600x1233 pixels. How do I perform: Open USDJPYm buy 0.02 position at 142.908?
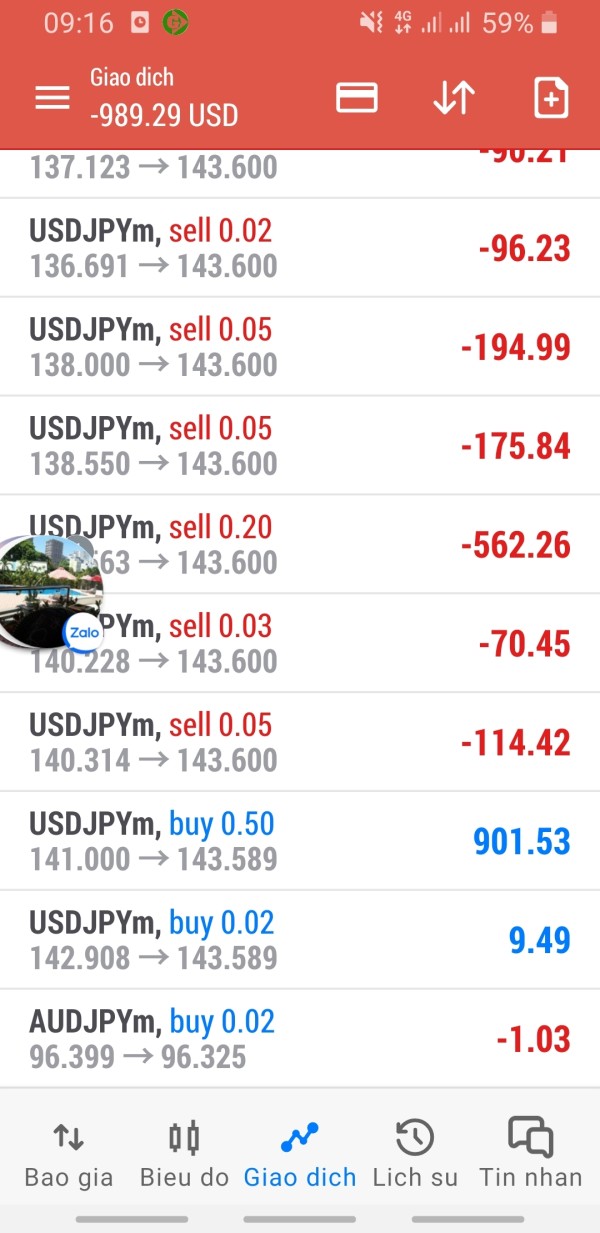click(x=300, y=940)
